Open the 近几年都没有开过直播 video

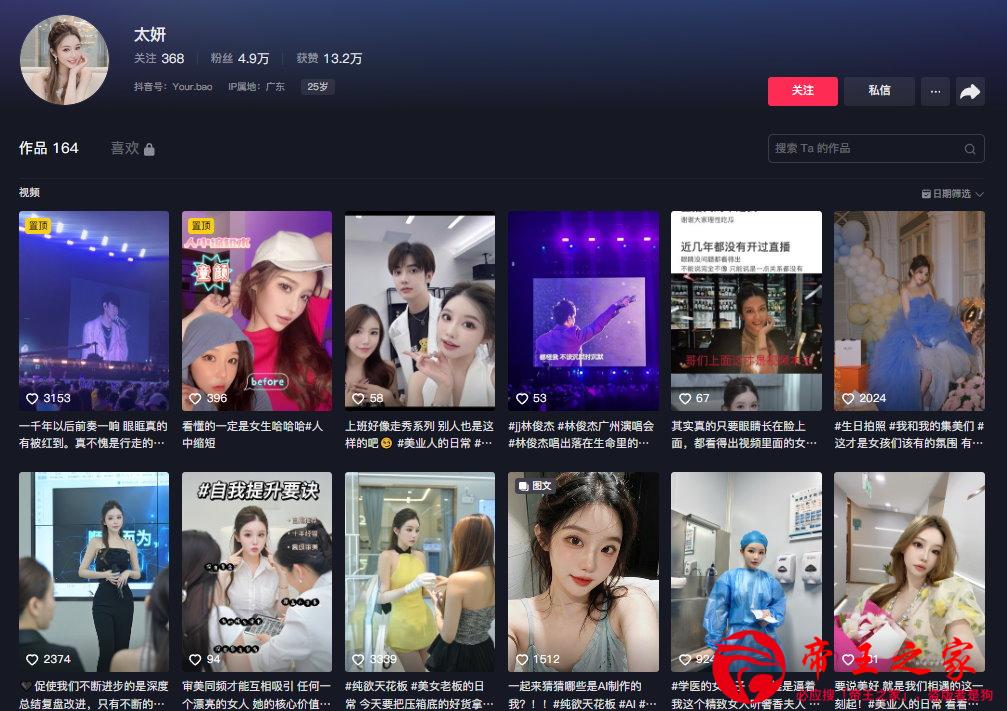coord(746,310)
